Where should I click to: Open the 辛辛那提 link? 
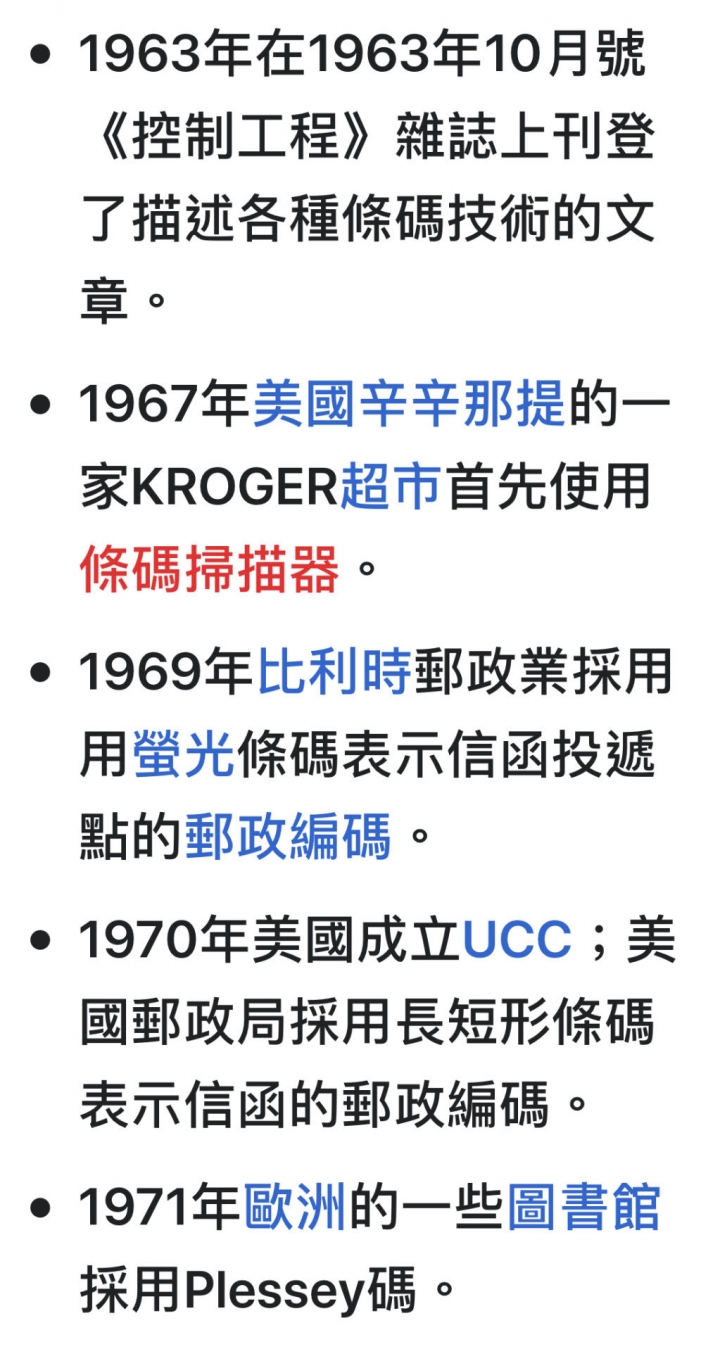(x=462, y=406)
